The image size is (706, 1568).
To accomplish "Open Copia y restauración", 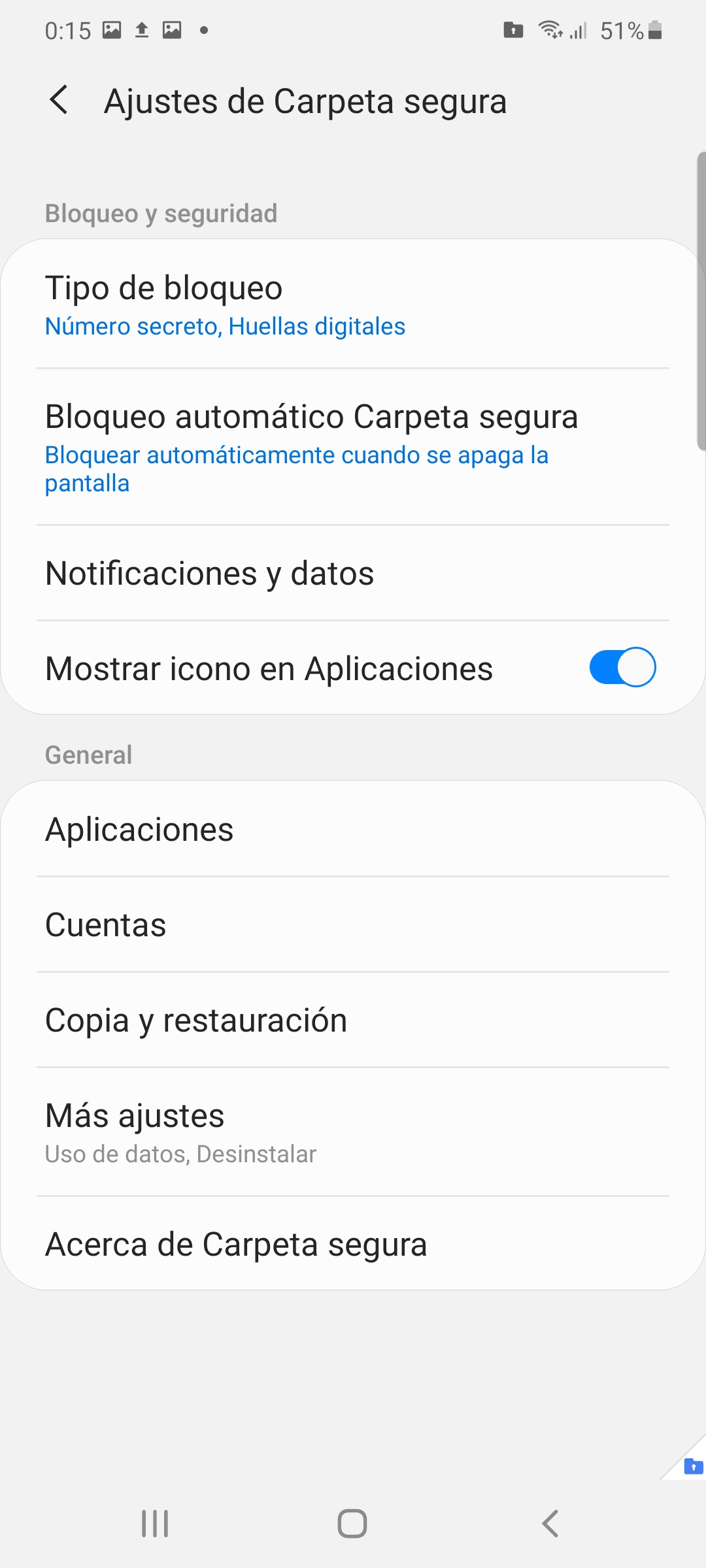I will [x=353, y=1020].
